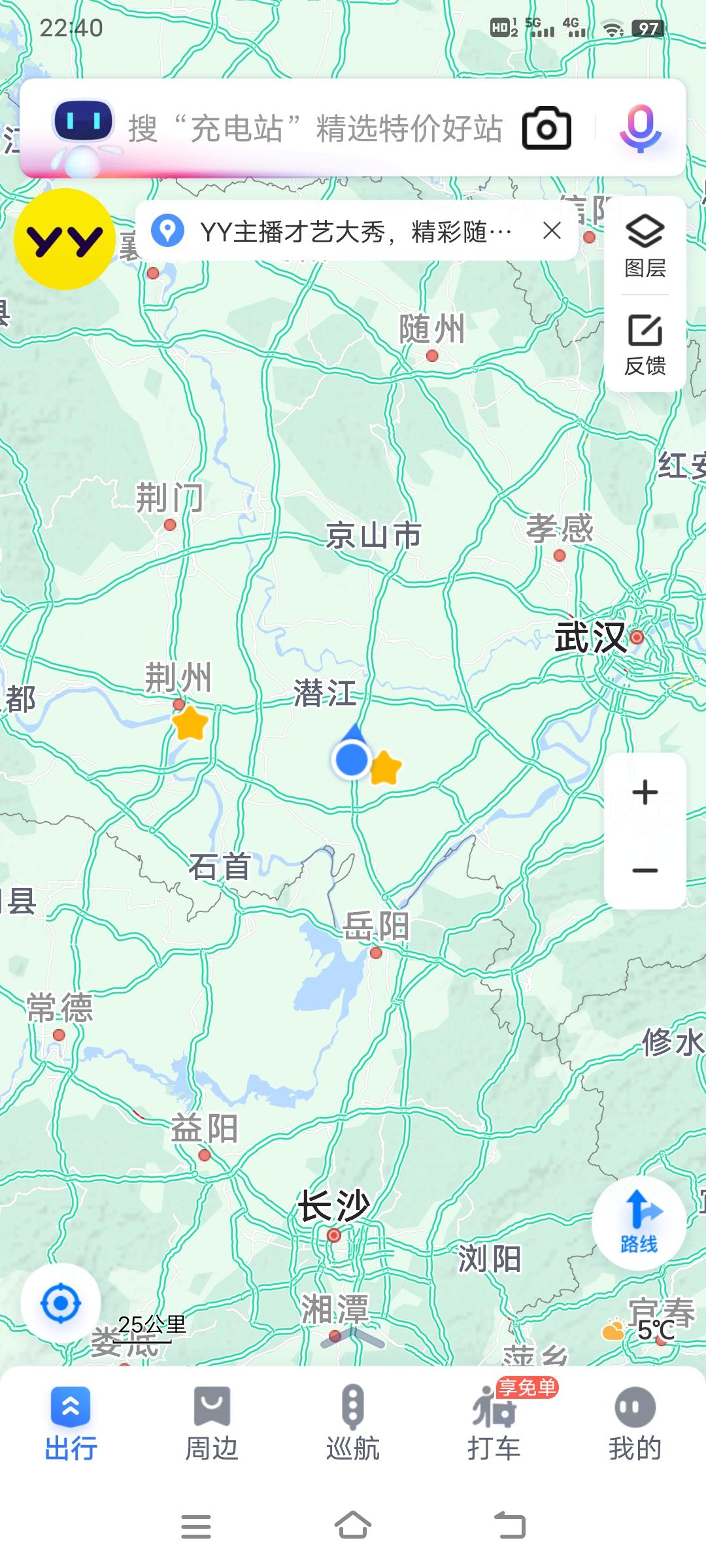Zoom out the map with minus
The width and height of the screenshot is (706, 1568).
coord(645,870)
